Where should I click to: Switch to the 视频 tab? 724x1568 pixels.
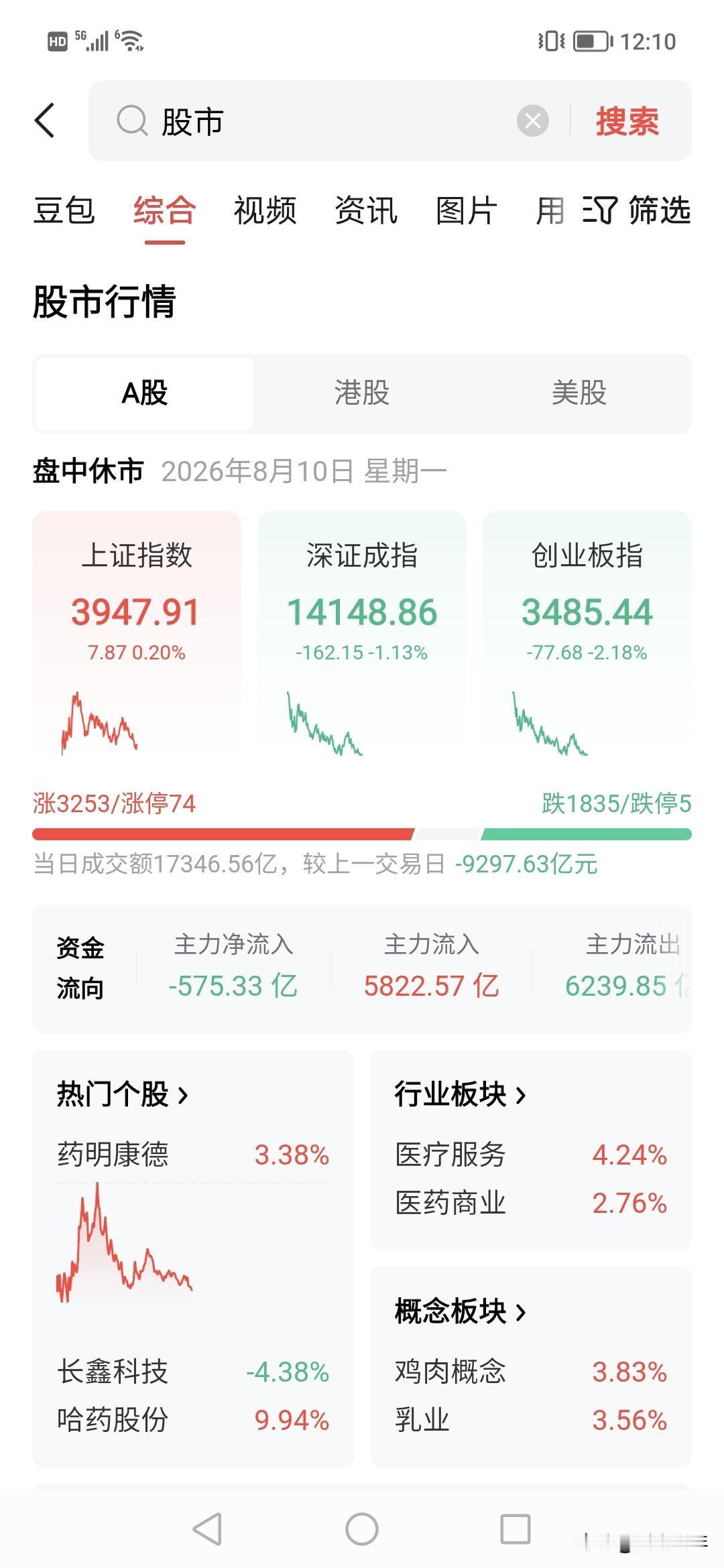point(265,210)
